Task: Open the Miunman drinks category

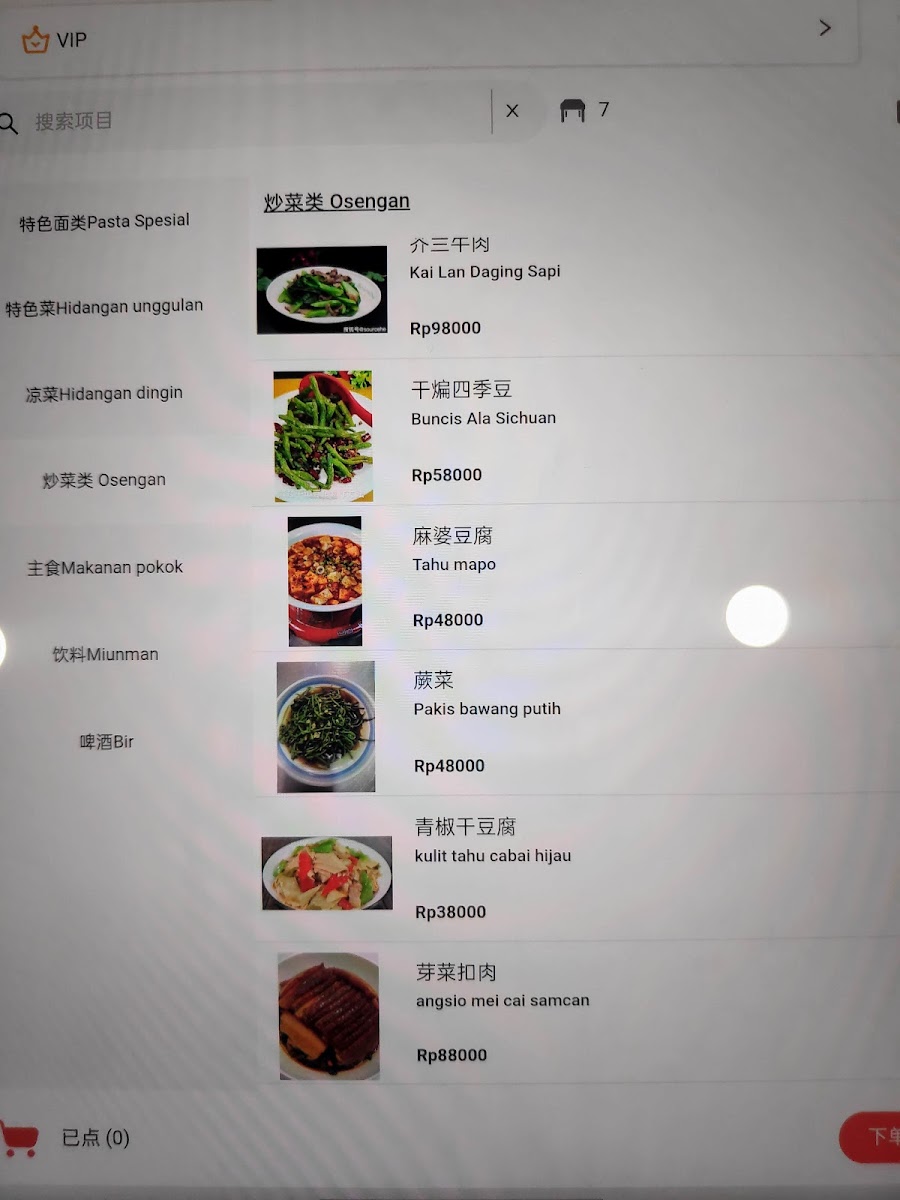Action: point(105,655)
